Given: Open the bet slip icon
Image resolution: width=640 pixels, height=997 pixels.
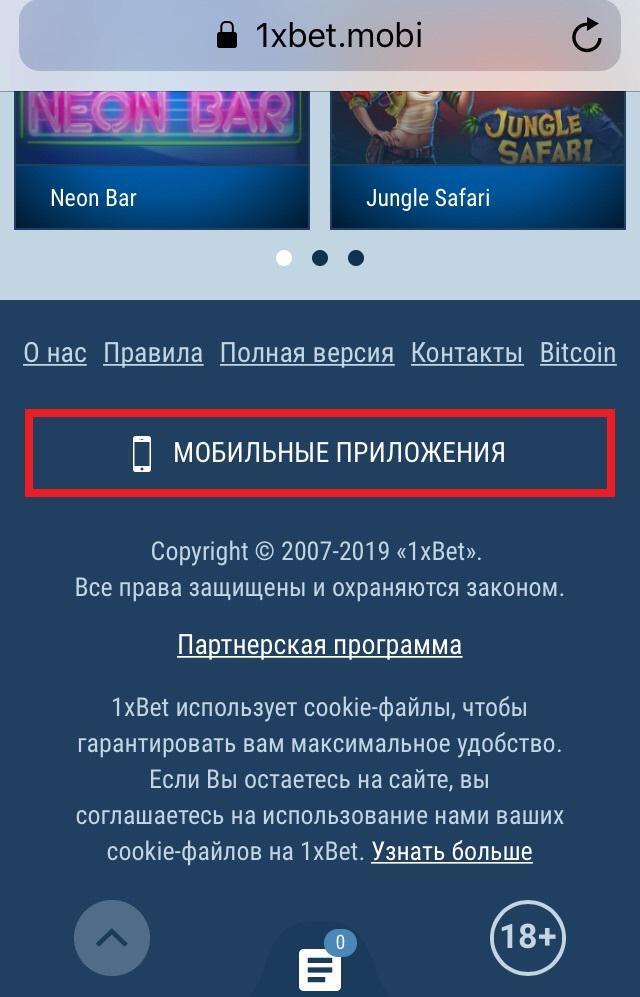Looking at the screenshot, I should [x=320, y=967].
